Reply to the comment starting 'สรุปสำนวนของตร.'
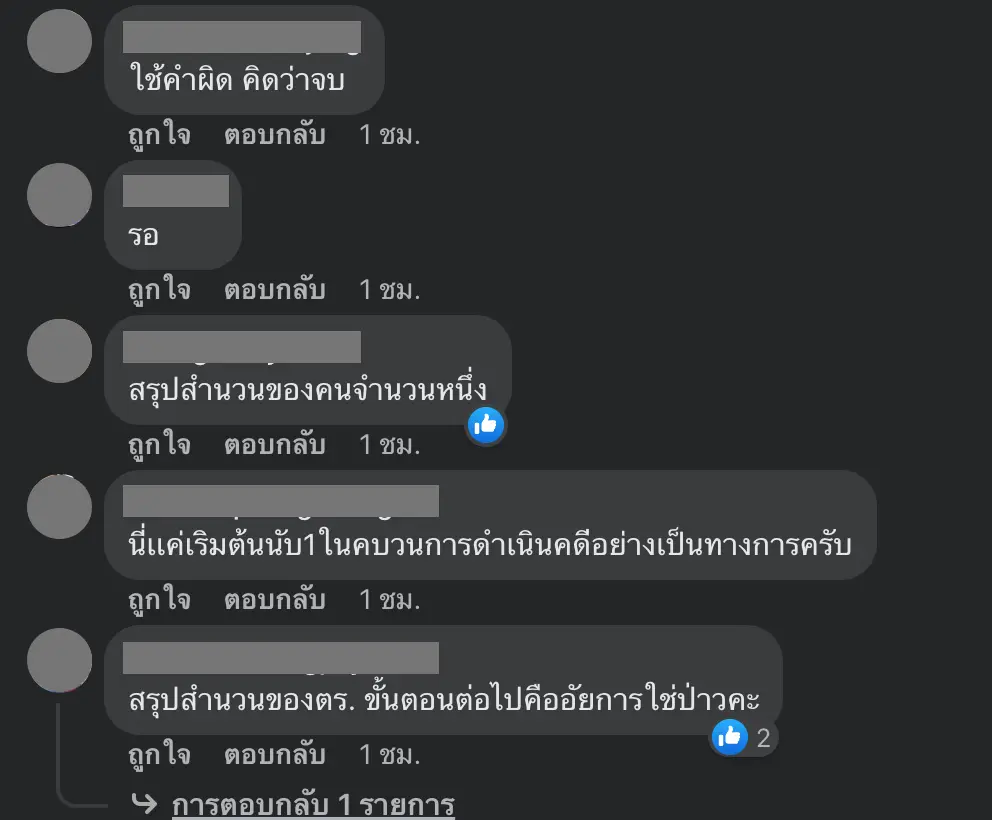Viewport: 992px width, 820px height. coord(274,755)
